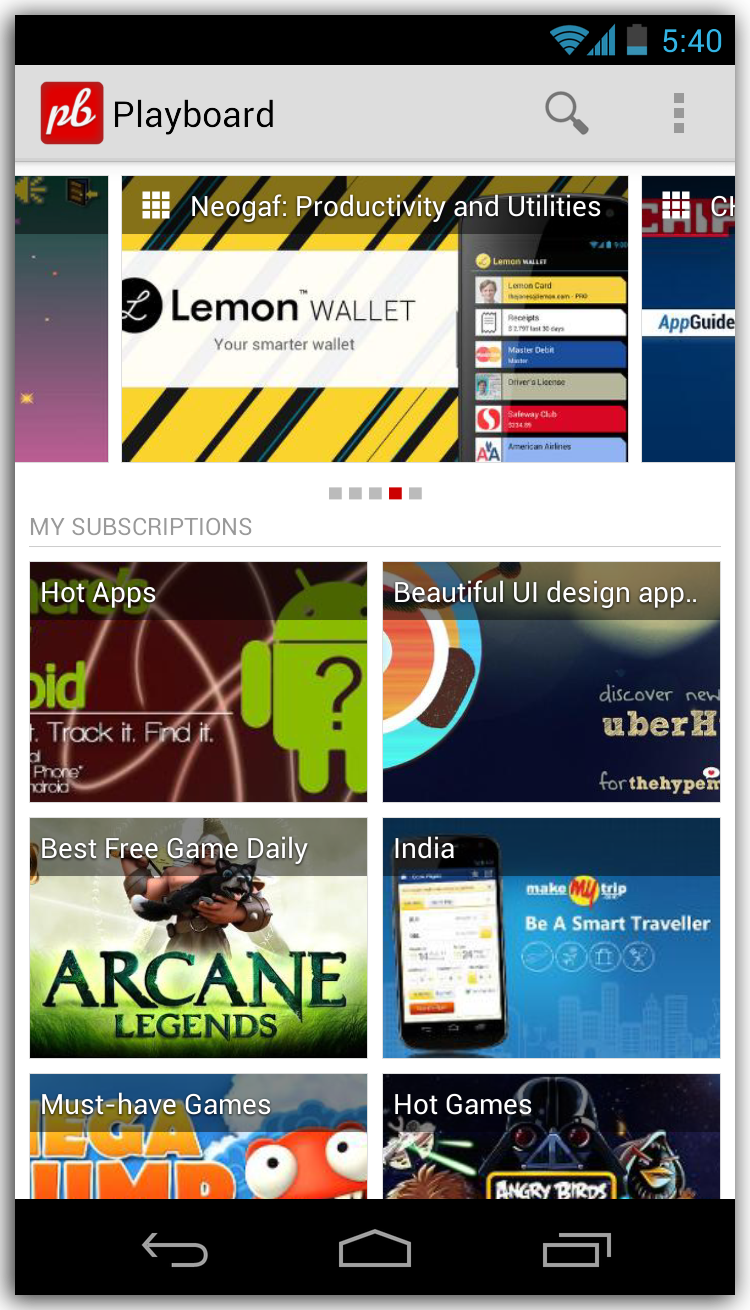Go back with the system back button
The height and width of the screenshot is (1310, 750).
point(175,1250)
